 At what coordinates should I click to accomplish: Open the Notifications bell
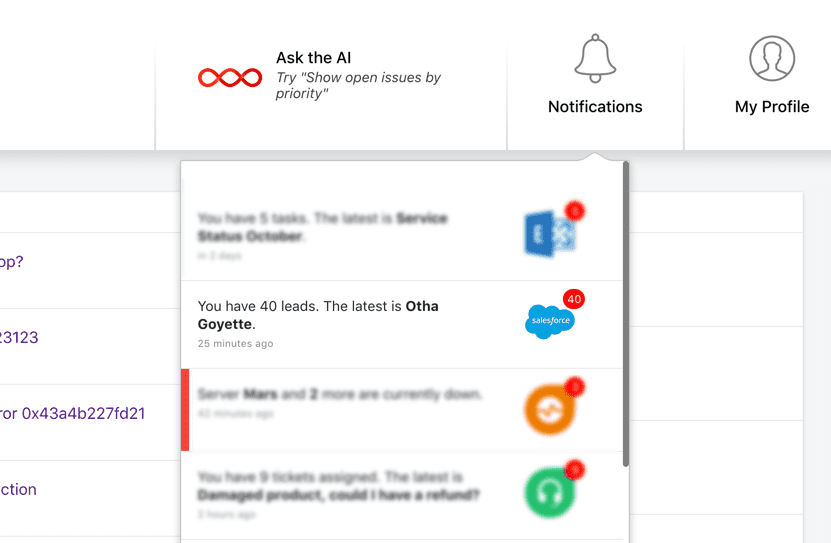click(x=595, y=75)
